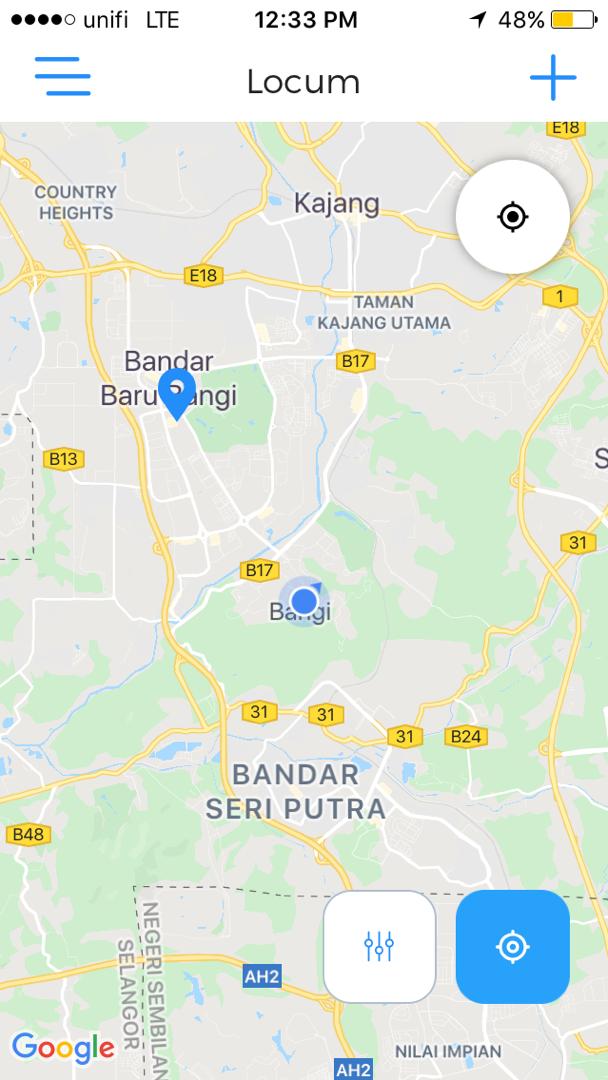Screen dimensions: 608x1080
Task: Tap the white round my-location button
Action: (x=513, y=216)
